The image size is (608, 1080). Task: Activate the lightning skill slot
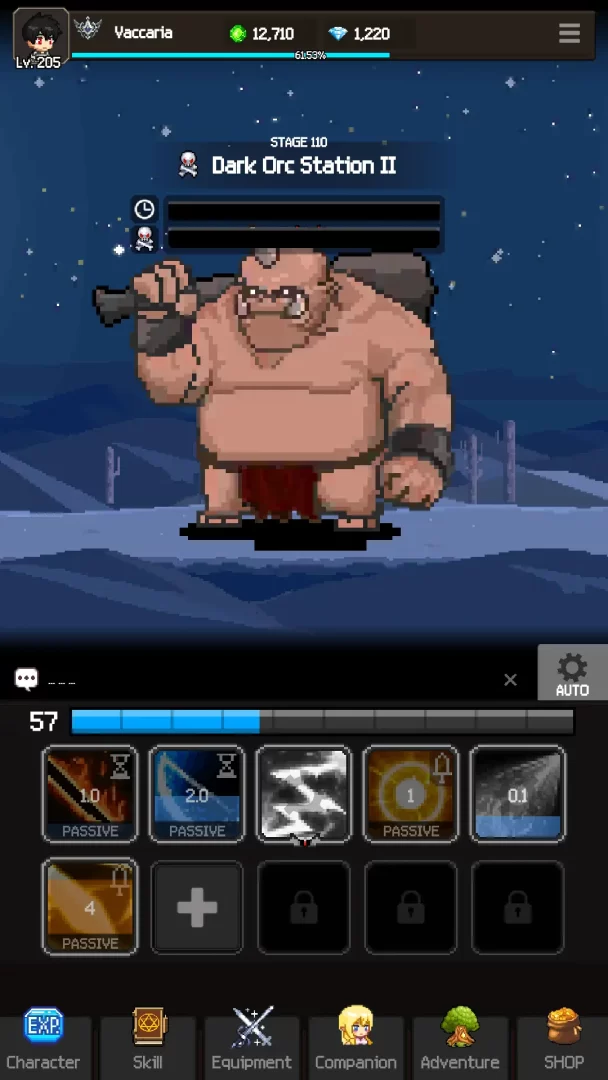click(x=304, y=794)
